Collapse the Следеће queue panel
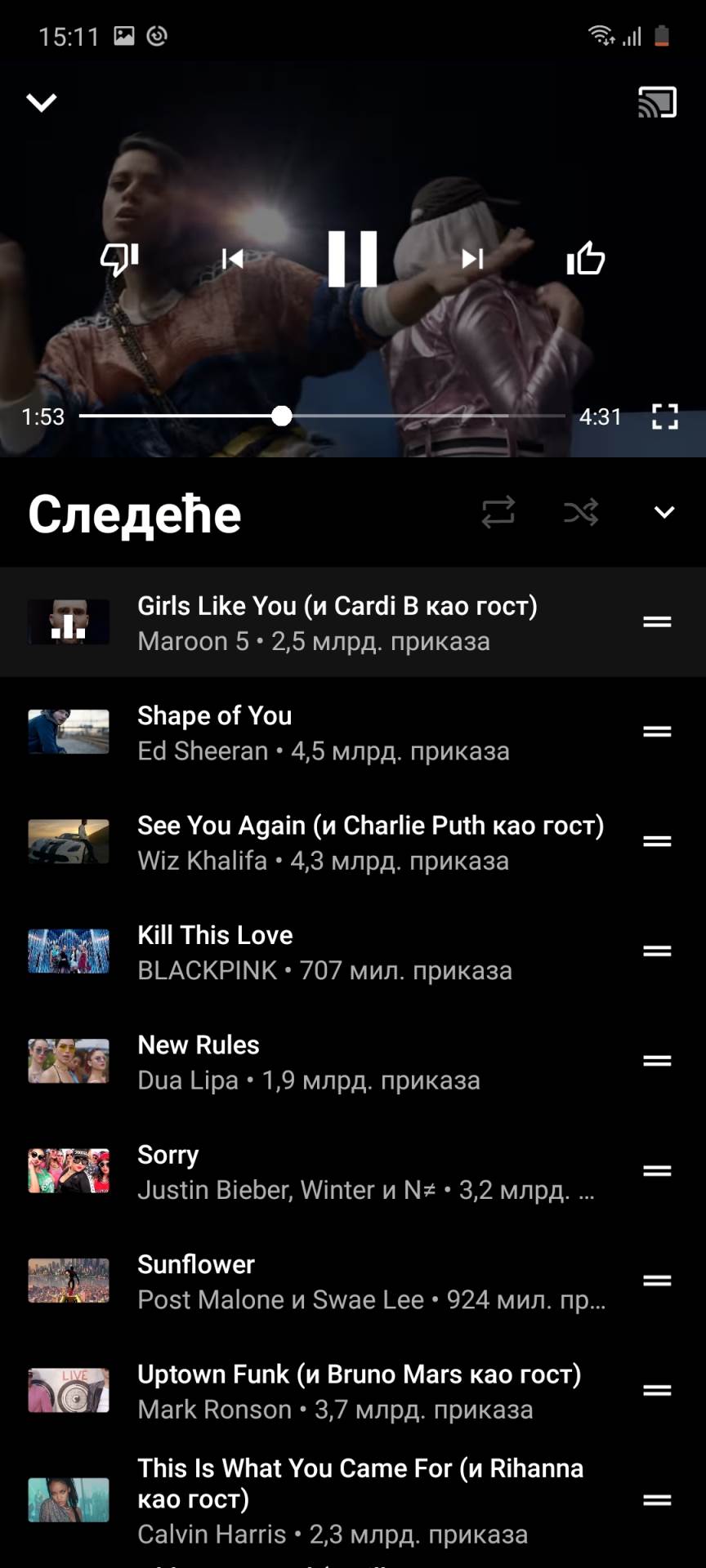The width and height of the screenshot is (706, 1568). click(664, 512)
